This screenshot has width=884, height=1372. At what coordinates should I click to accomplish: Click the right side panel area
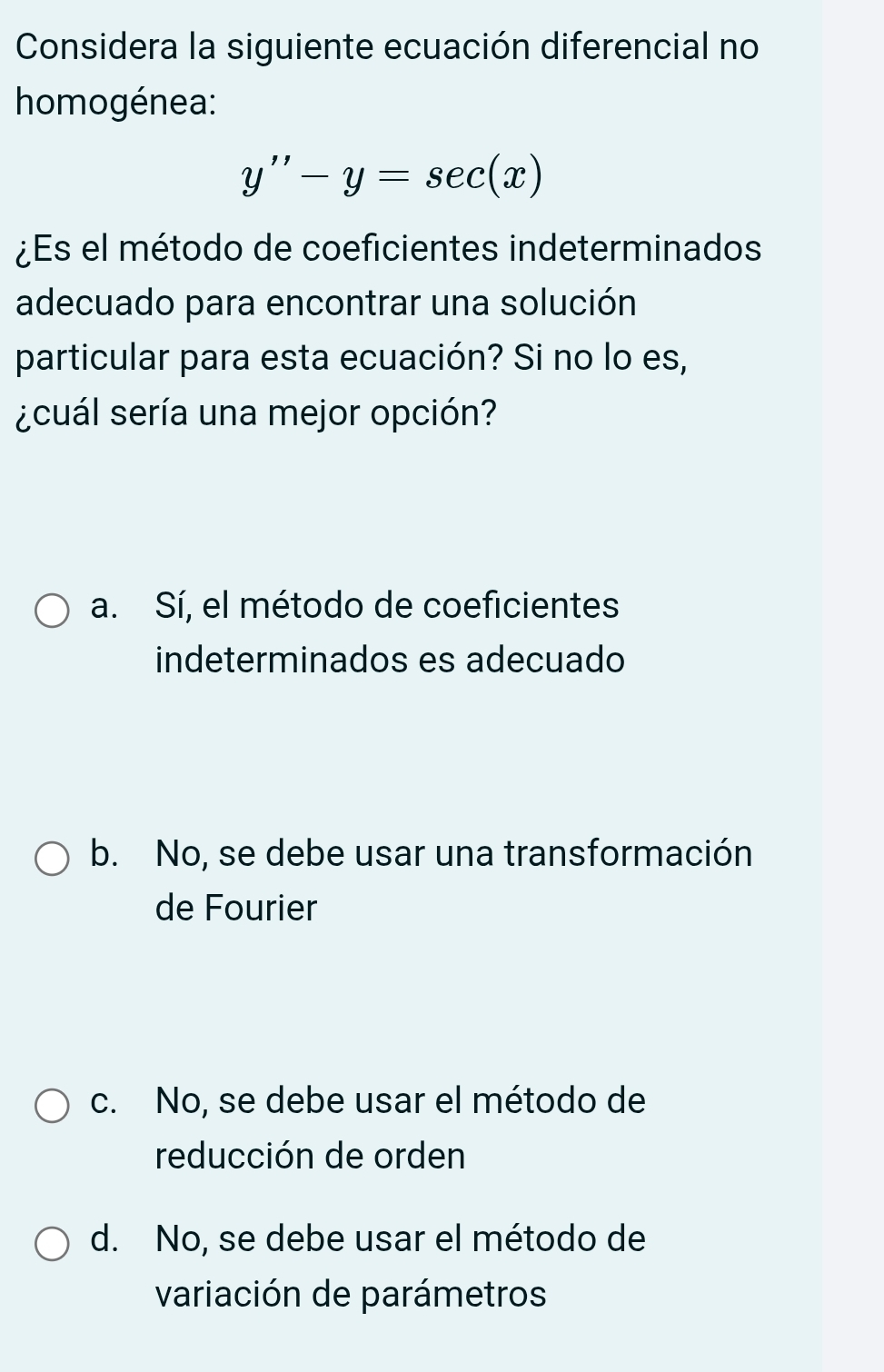[854, 686]
